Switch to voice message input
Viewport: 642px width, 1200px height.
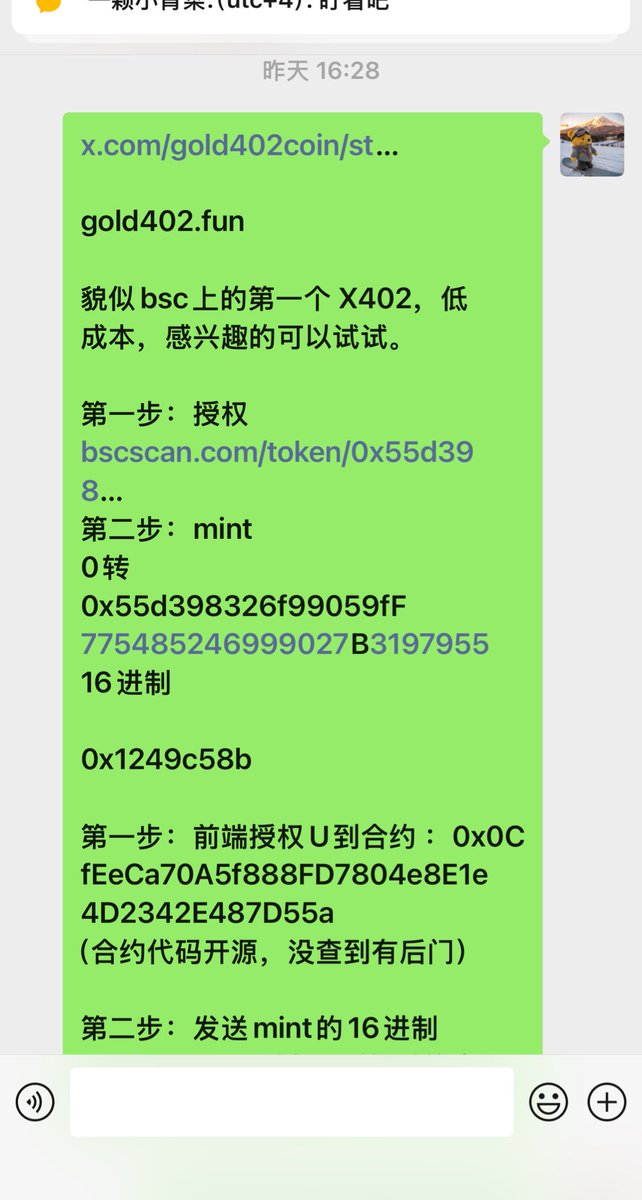pyautogui.click(x=35, y=1102)
